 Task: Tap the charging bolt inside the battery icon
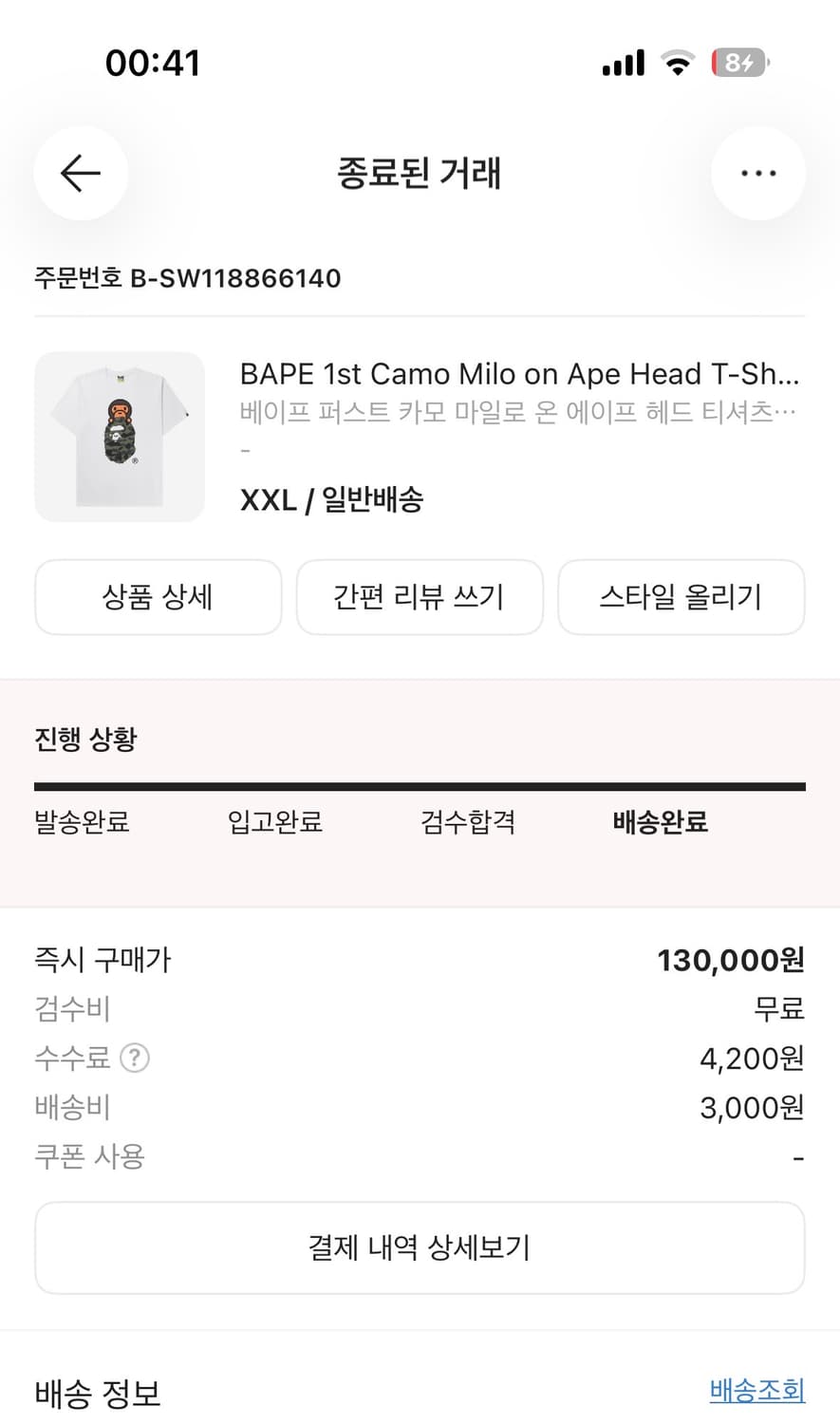(x=746, y=63)
